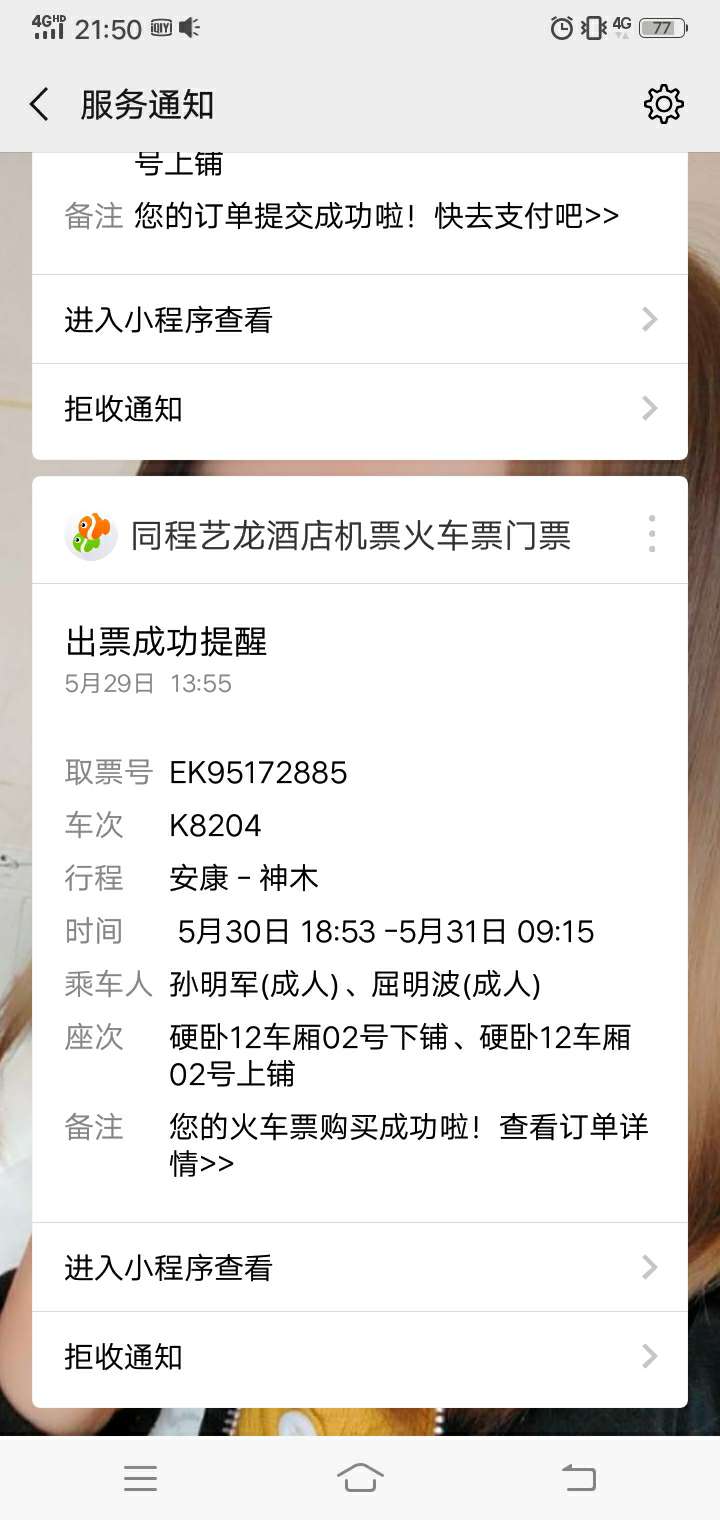The height and width of the screenshot is (1520, 720).
Task: Go back from 服务通知 page
Action: click(x=40, y=105)
